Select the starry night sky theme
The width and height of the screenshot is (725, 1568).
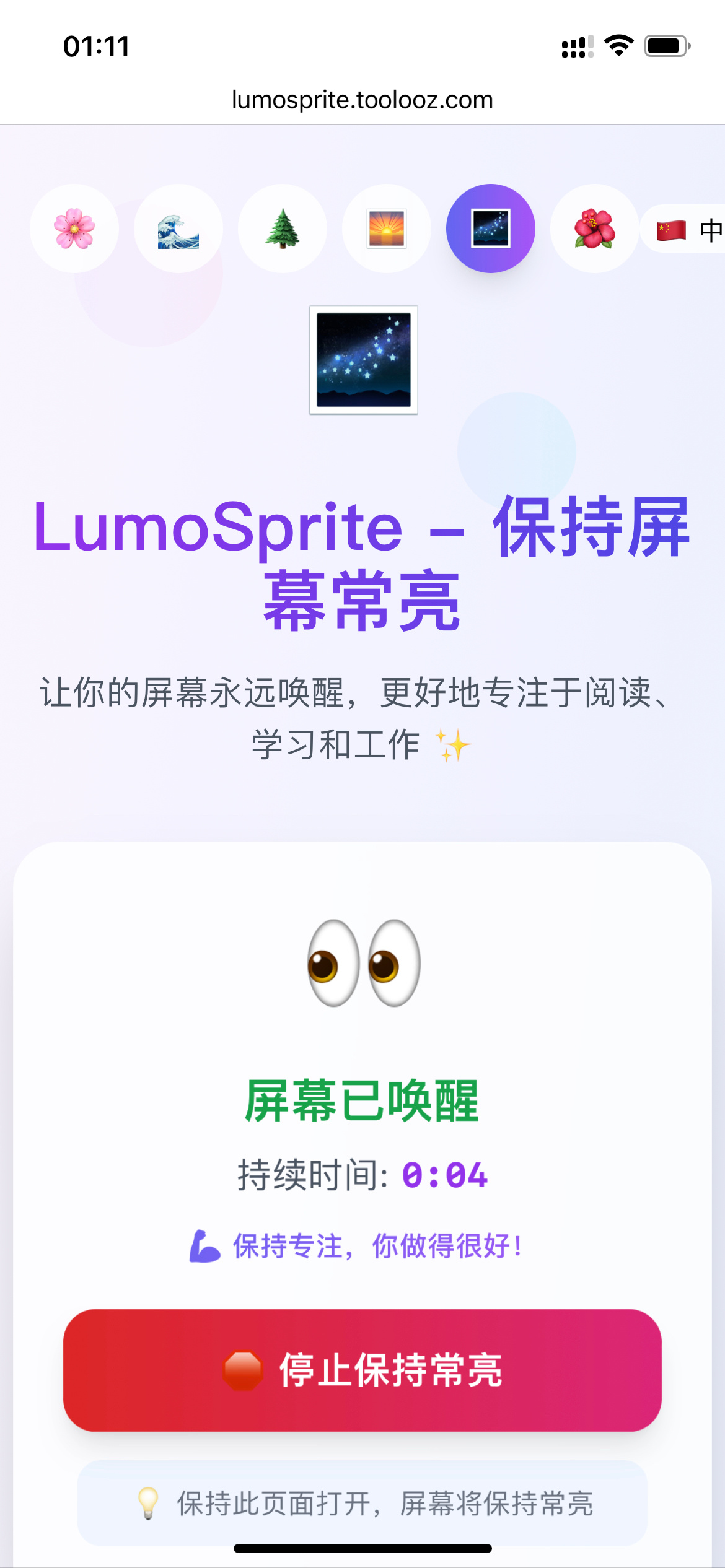pos(491,229)
